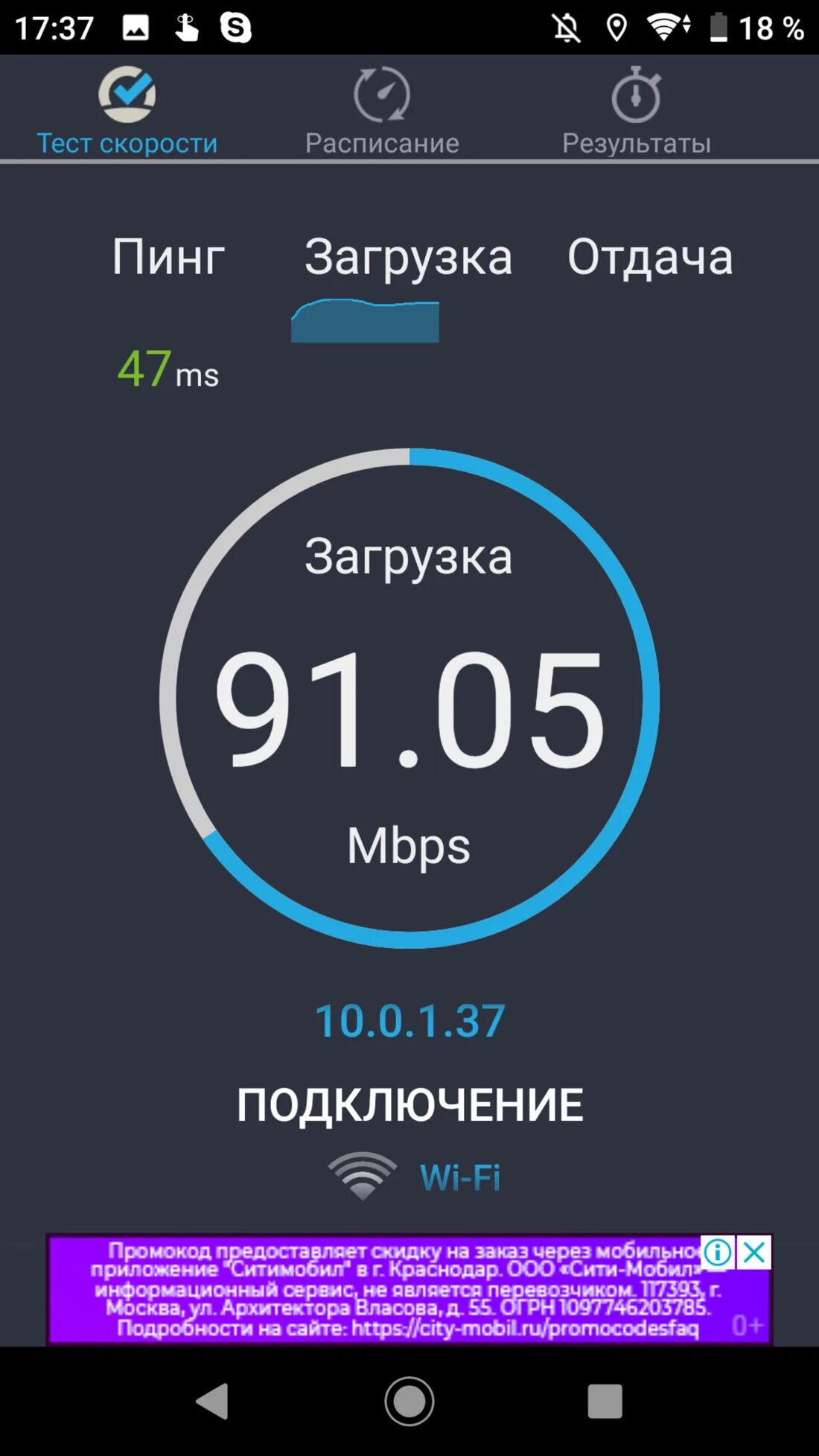Go back with the system back button
This screenshot has width=819, height=1456.
click(x=213, y=1402)
